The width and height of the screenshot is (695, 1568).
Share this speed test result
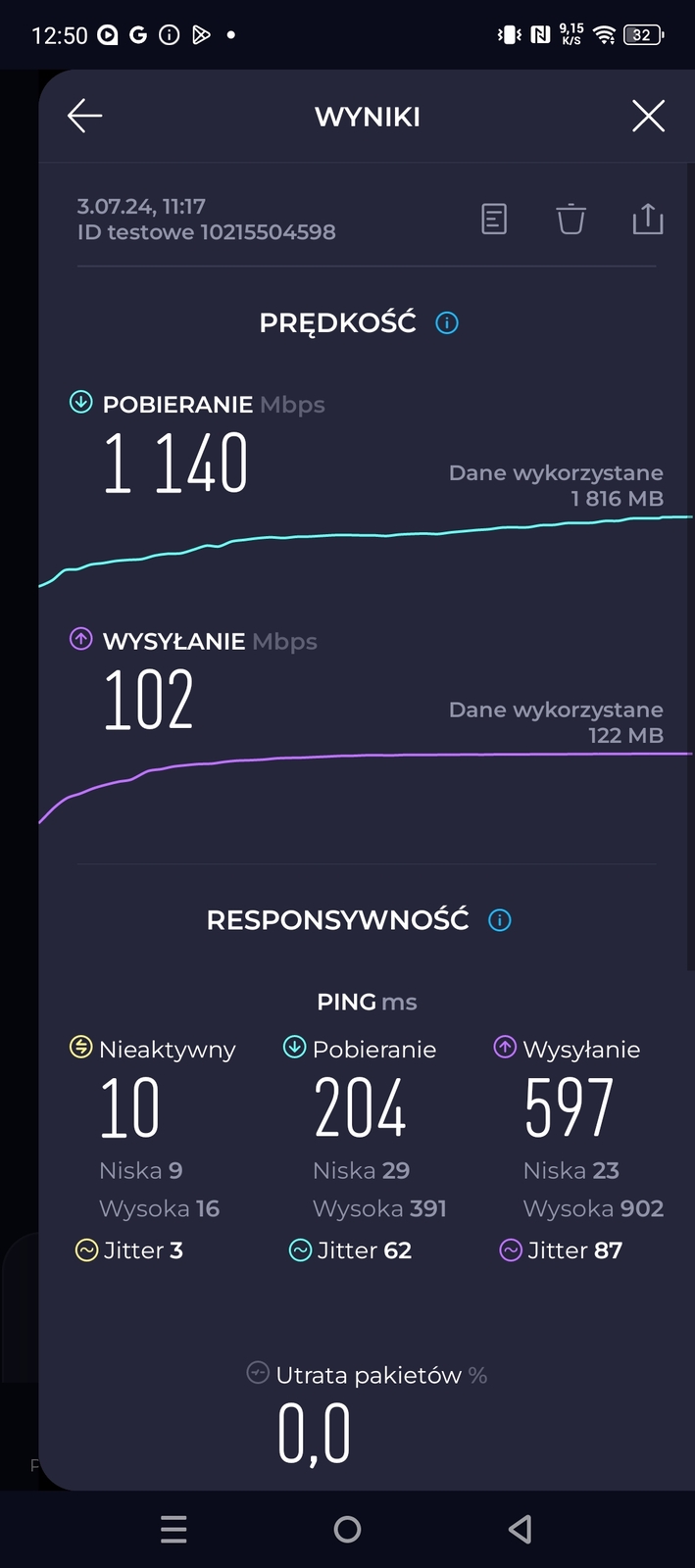click(x=647, y=219)
